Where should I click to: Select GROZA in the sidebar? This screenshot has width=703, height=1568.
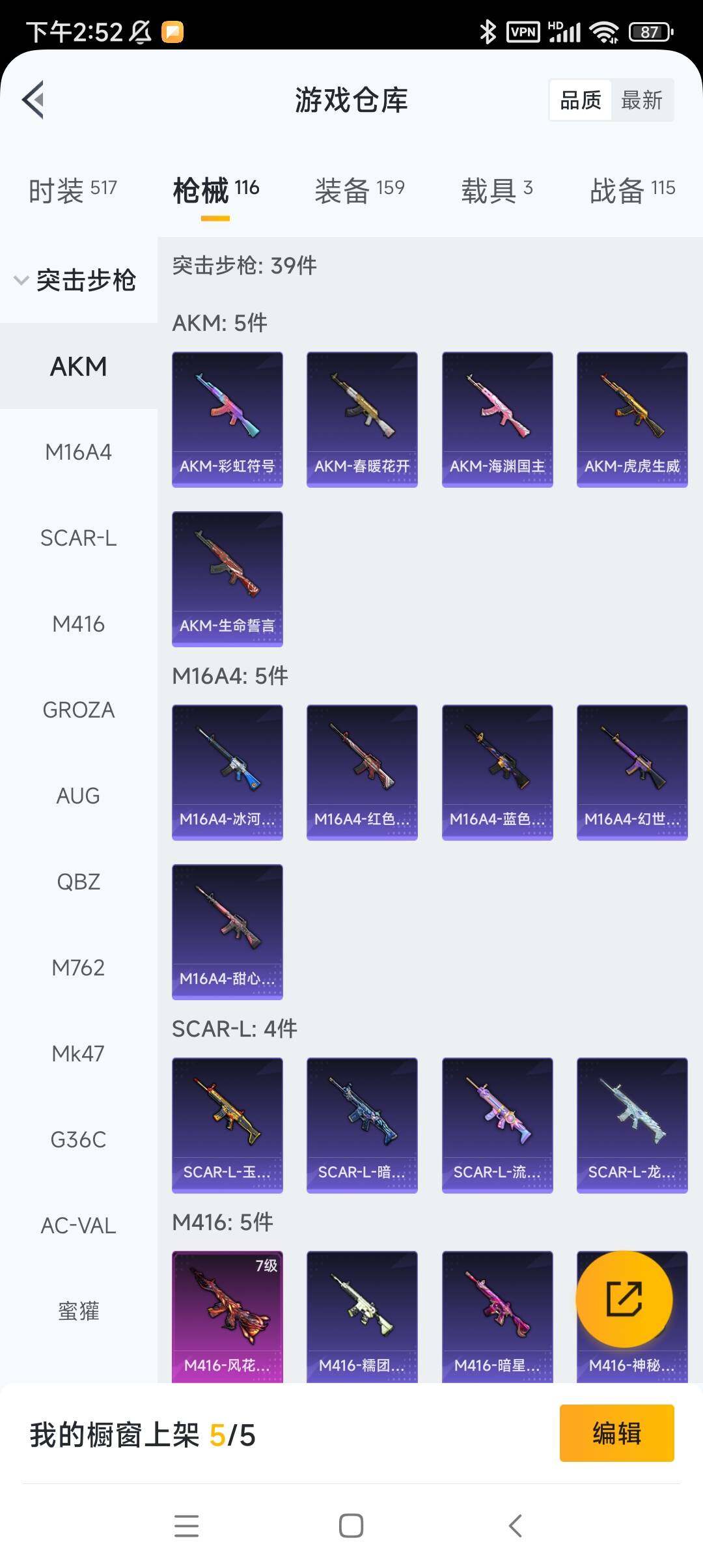coord(78,710)
